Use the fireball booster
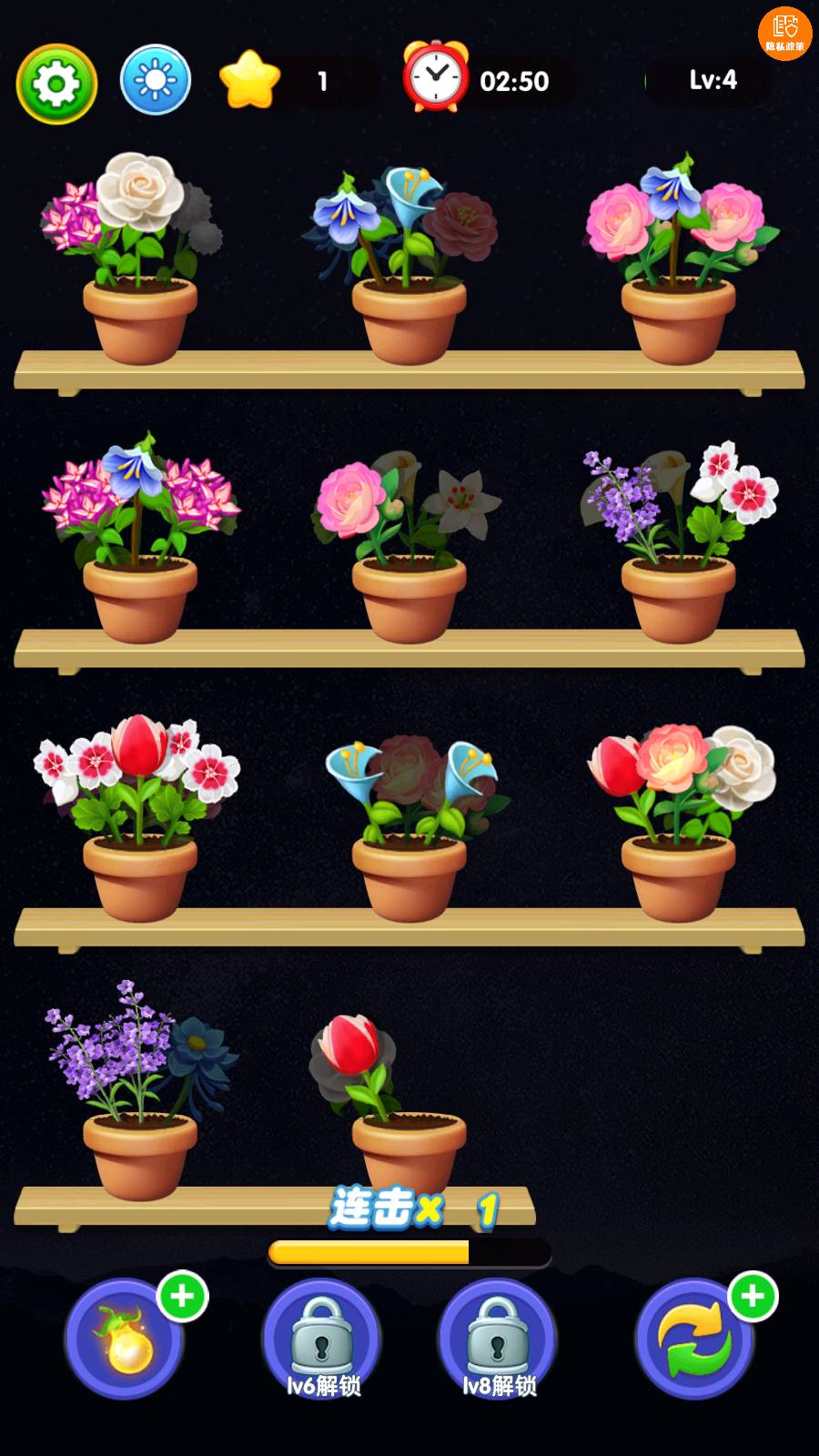819x1456 pixels. 125,1339
